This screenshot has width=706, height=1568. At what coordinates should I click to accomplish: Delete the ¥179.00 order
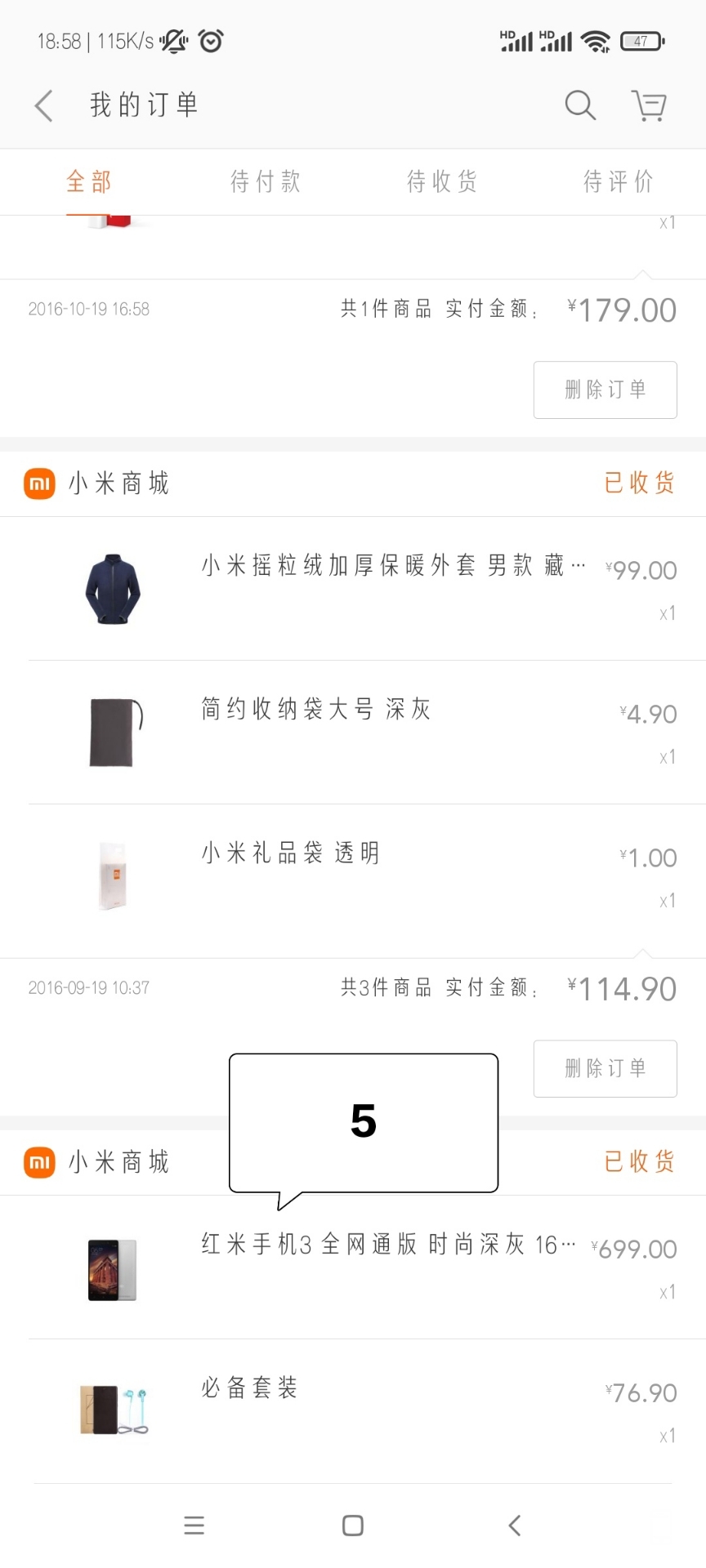click(x=605, y=390)
